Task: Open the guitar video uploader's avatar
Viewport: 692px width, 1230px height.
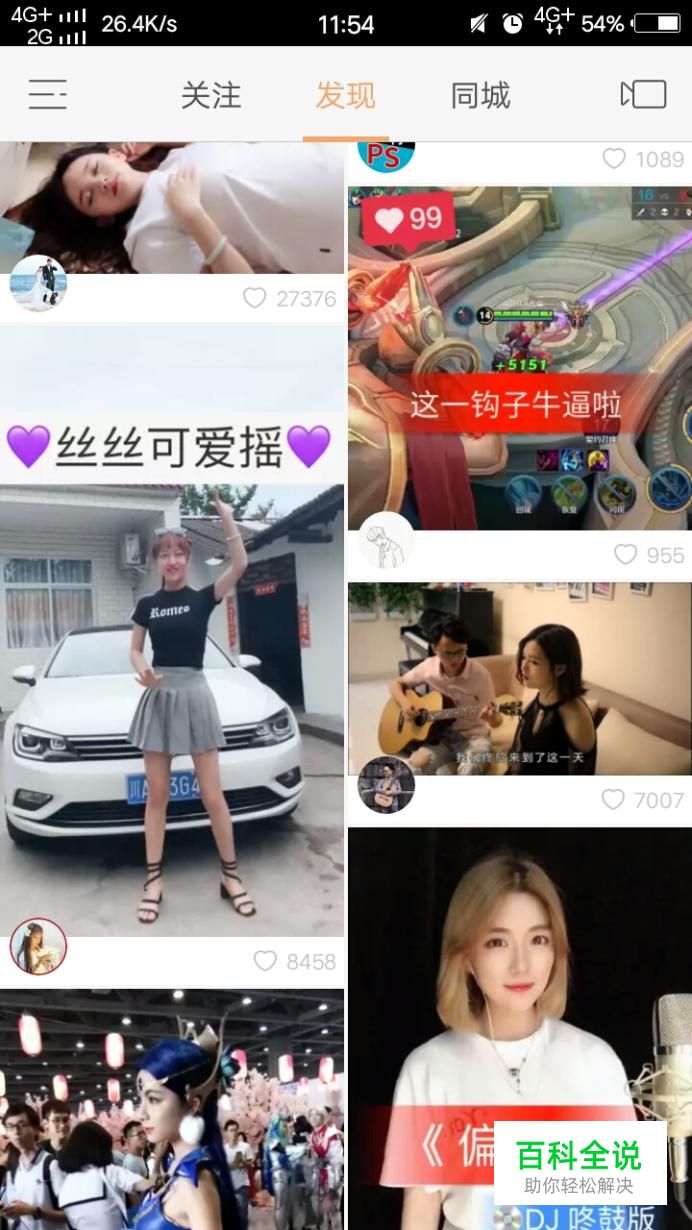Action: pyautogui.click(x=386, y=785)
